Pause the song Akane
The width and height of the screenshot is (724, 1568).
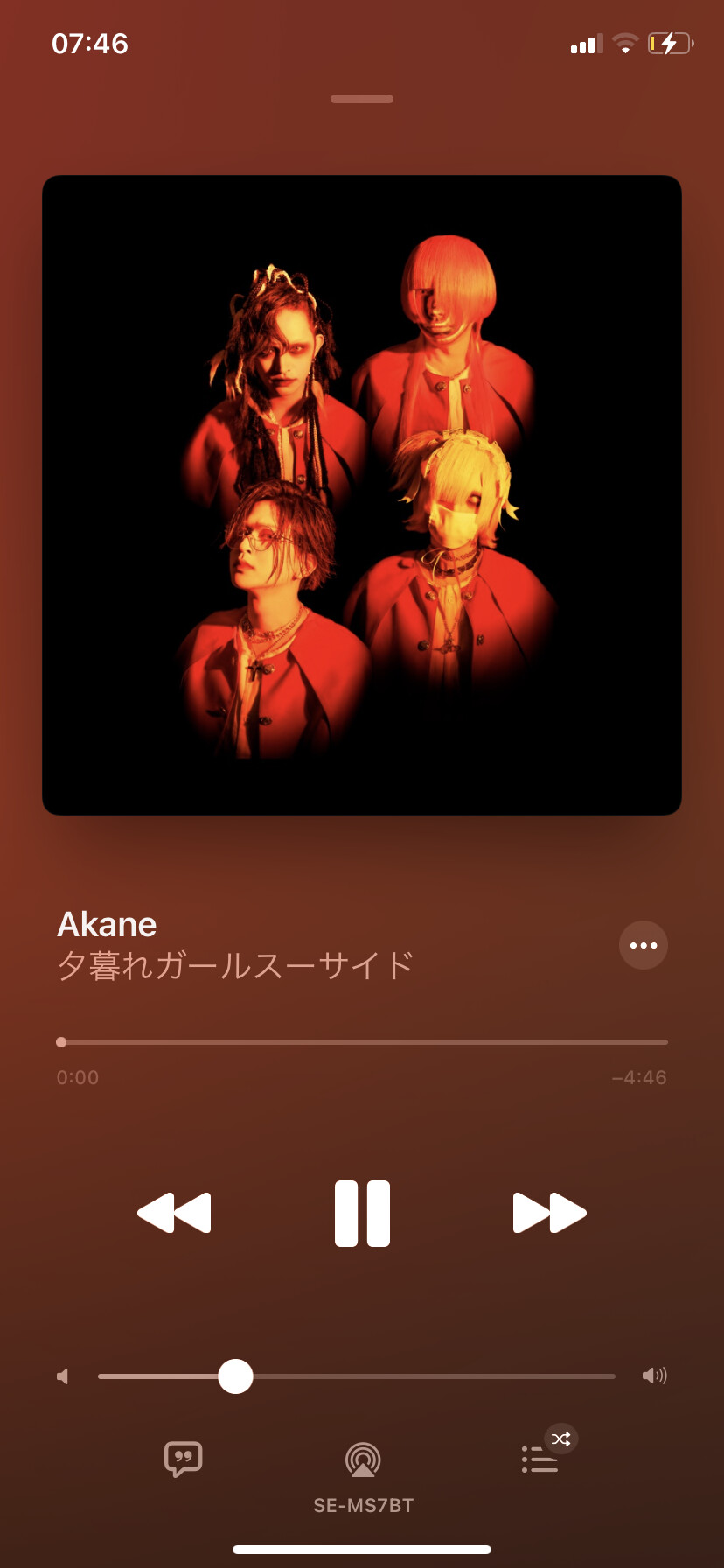[x=362, y=1214]
